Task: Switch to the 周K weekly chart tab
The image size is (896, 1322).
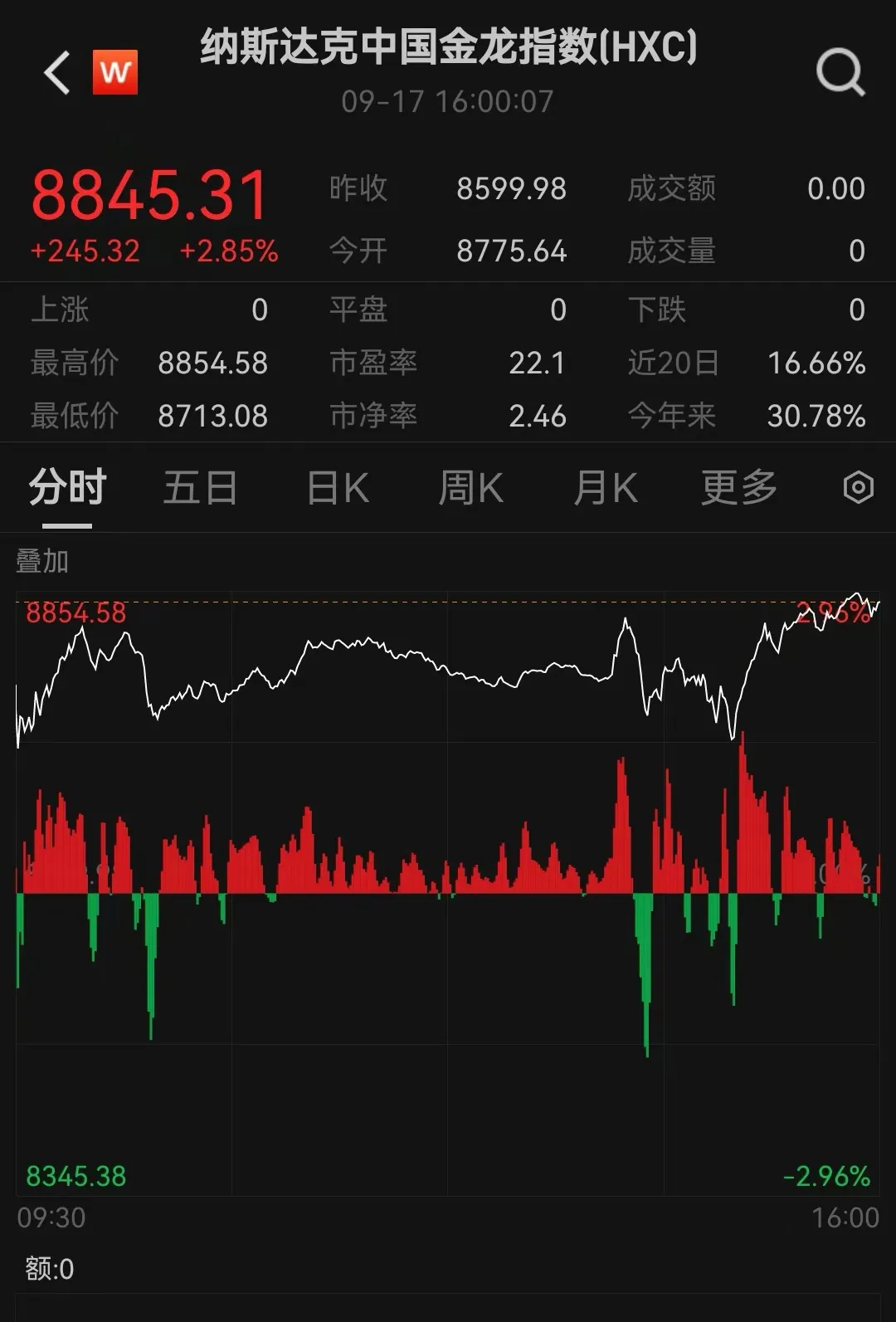Action: coord(470,489)
